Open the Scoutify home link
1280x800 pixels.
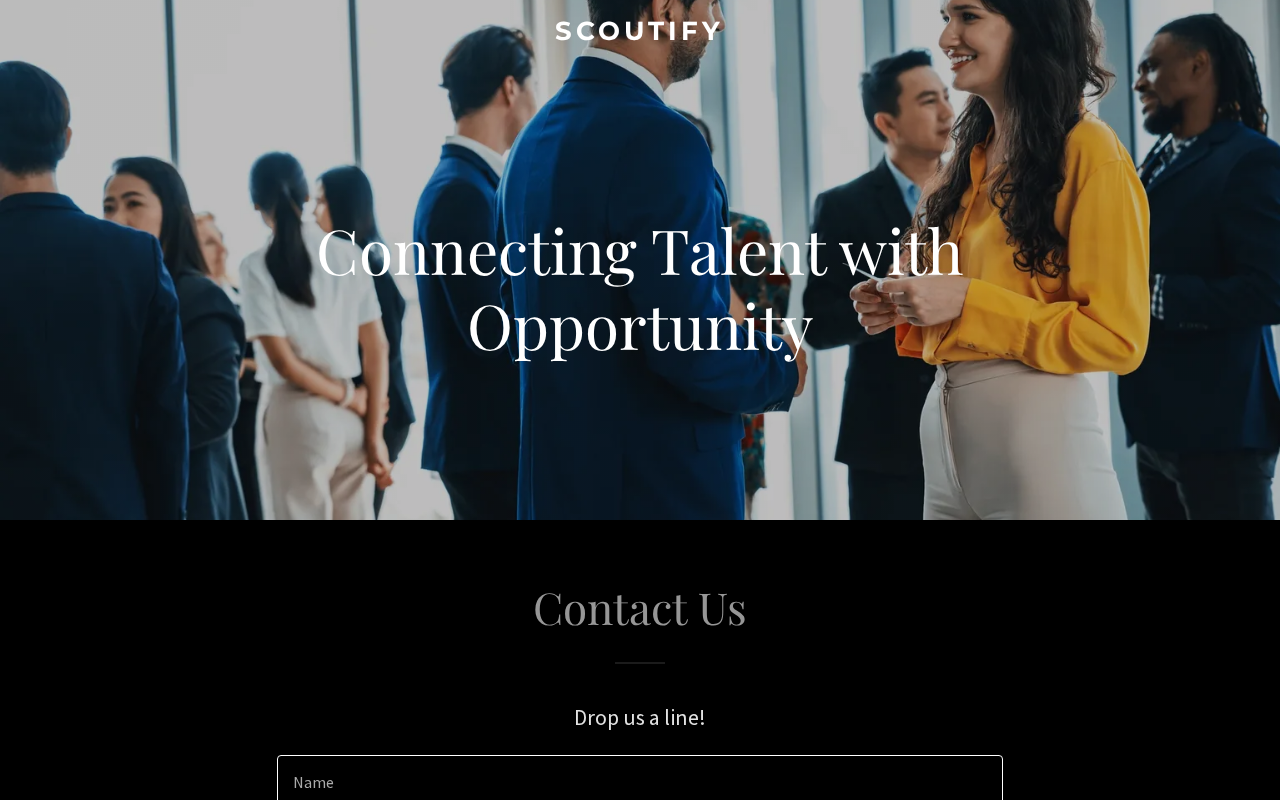coord(639,31)
